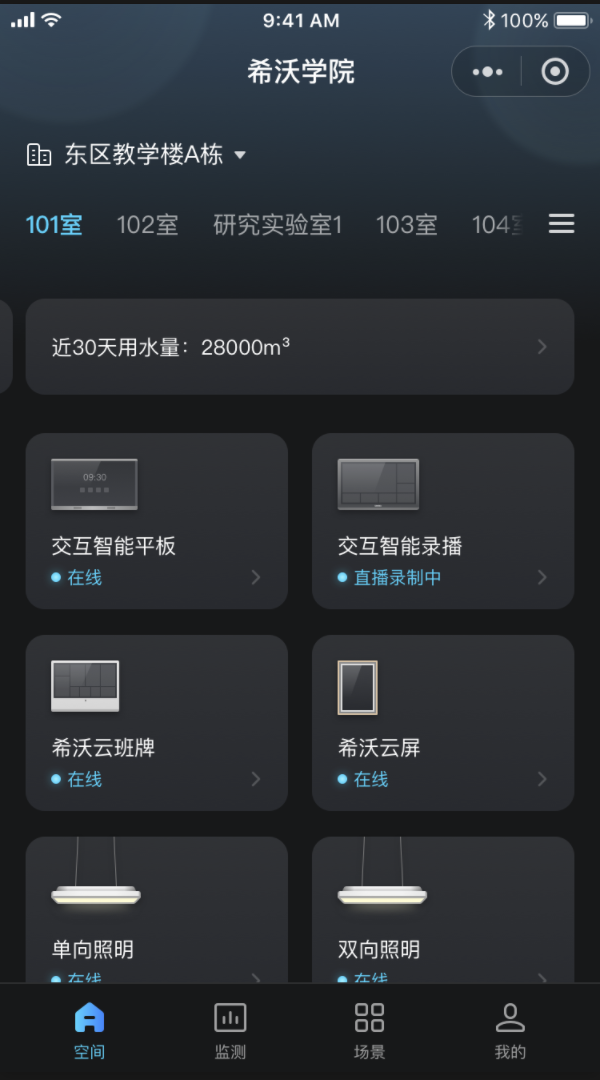Open the 近30天用水量 water usage card

tap(299, 347)
